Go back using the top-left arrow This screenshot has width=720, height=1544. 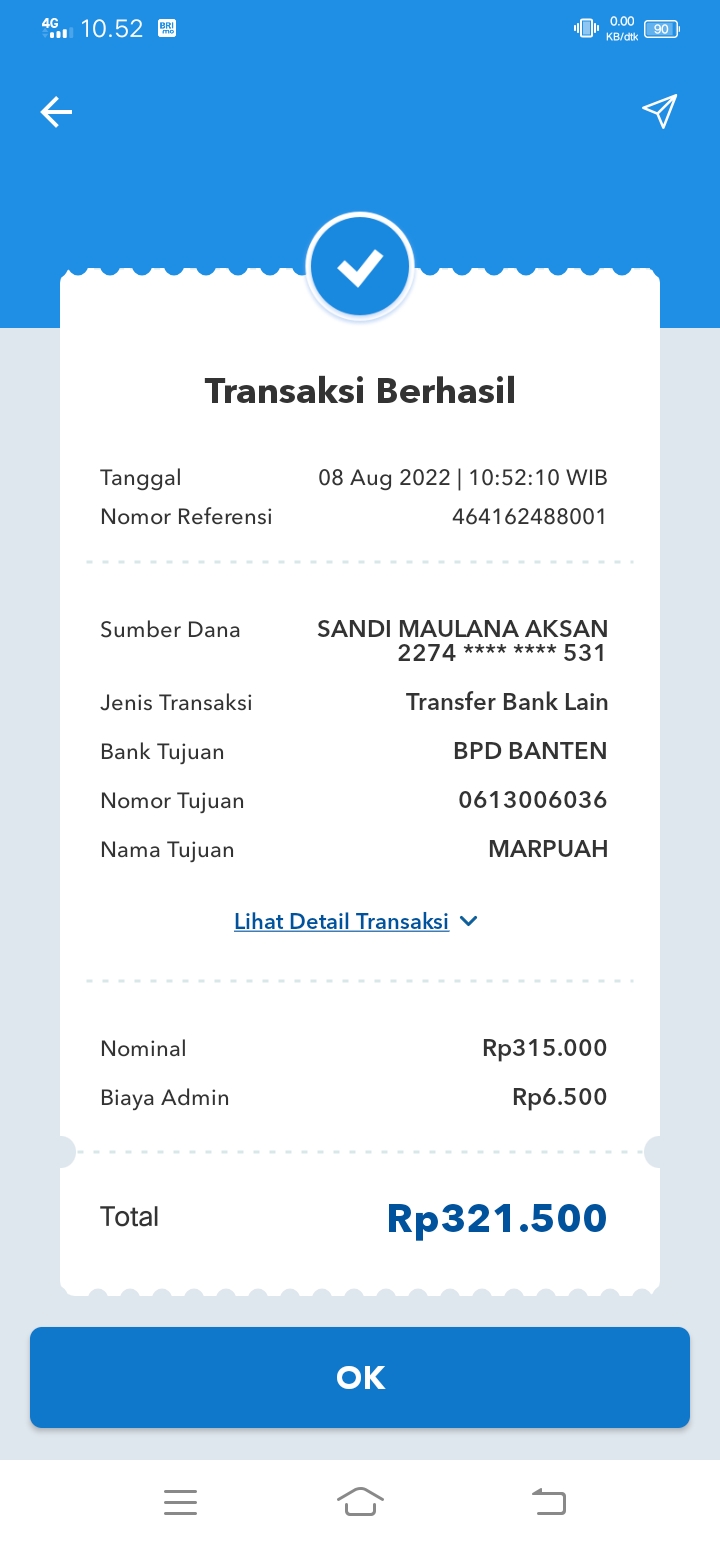pos(56,112)
